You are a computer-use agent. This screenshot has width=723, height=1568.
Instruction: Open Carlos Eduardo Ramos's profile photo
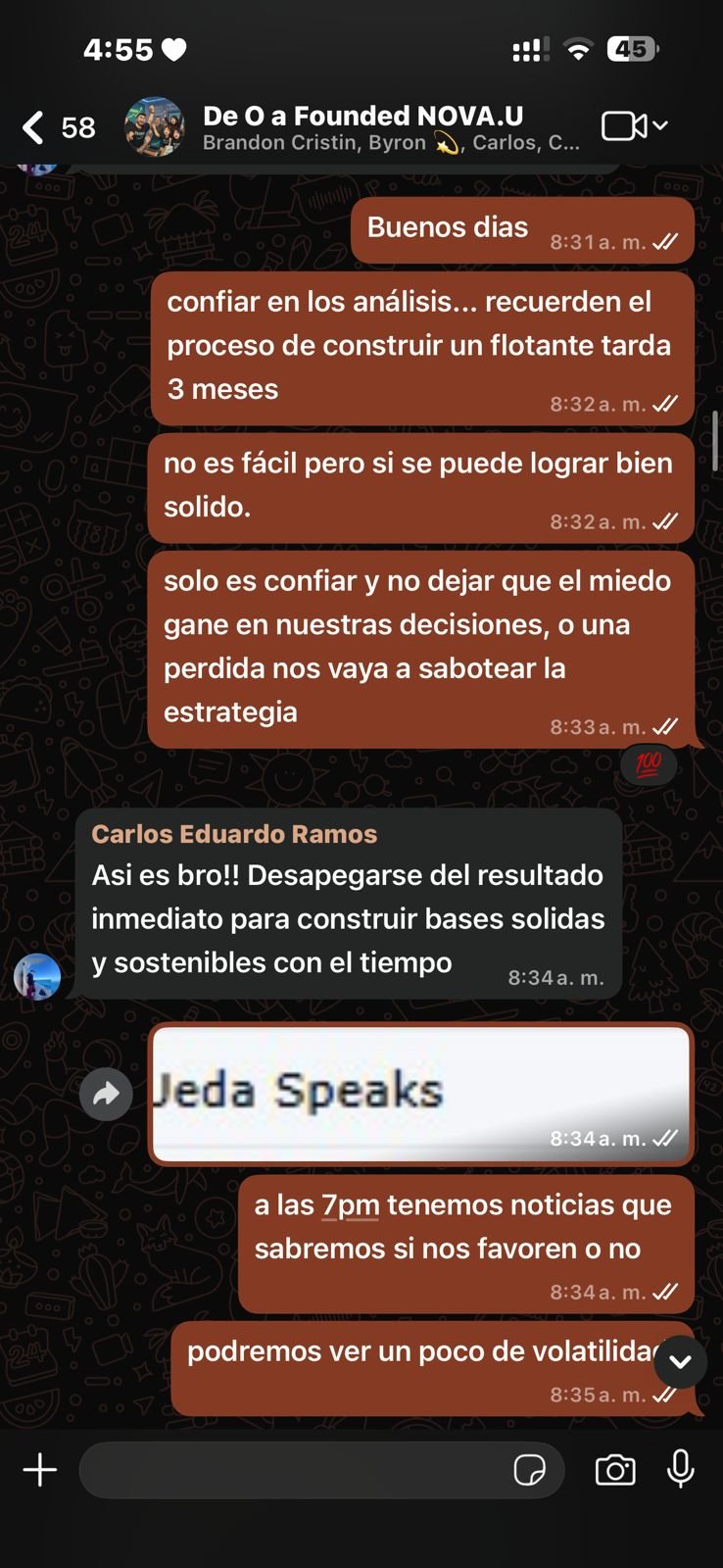click(37, 976)
